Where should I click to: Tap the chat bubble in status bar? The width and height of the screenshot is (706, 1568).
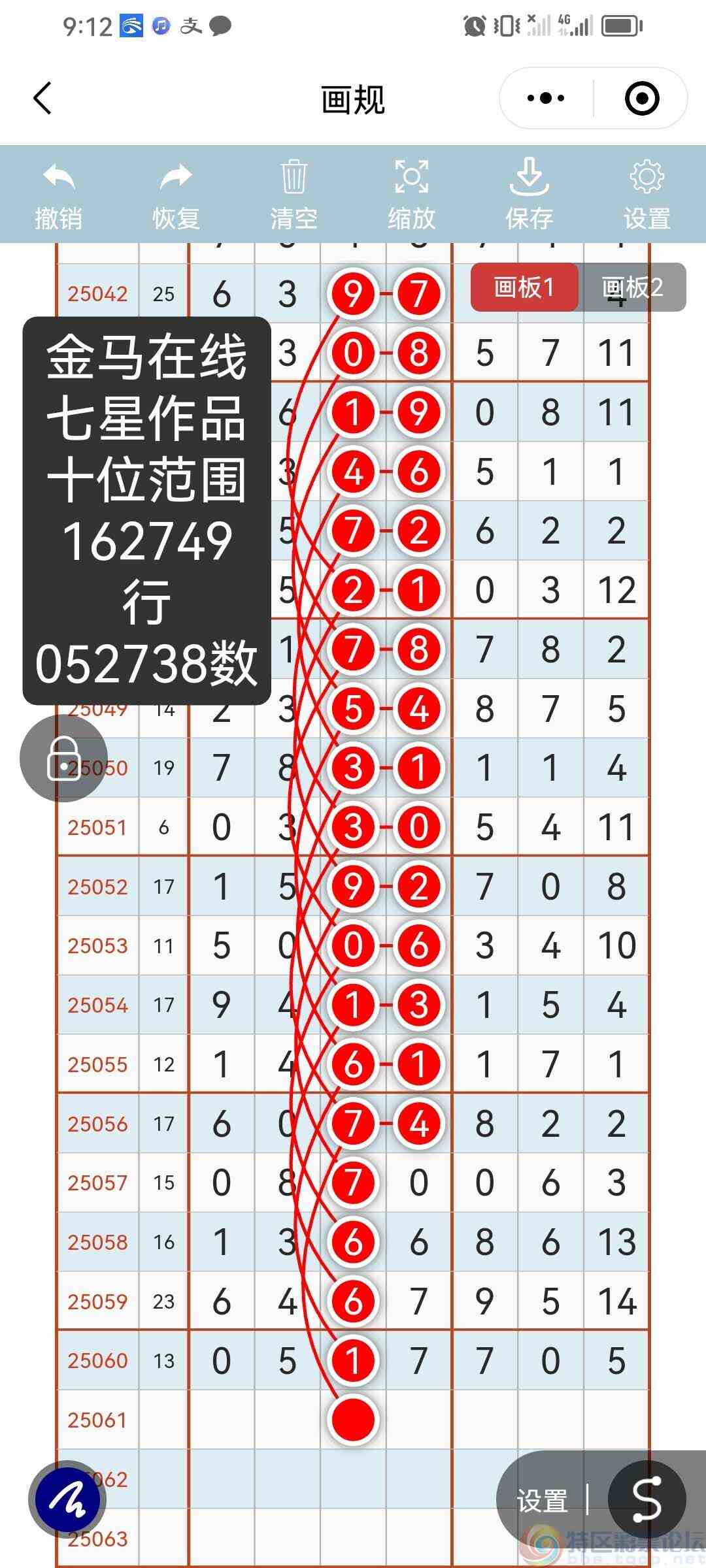click(x=219, y=26)
